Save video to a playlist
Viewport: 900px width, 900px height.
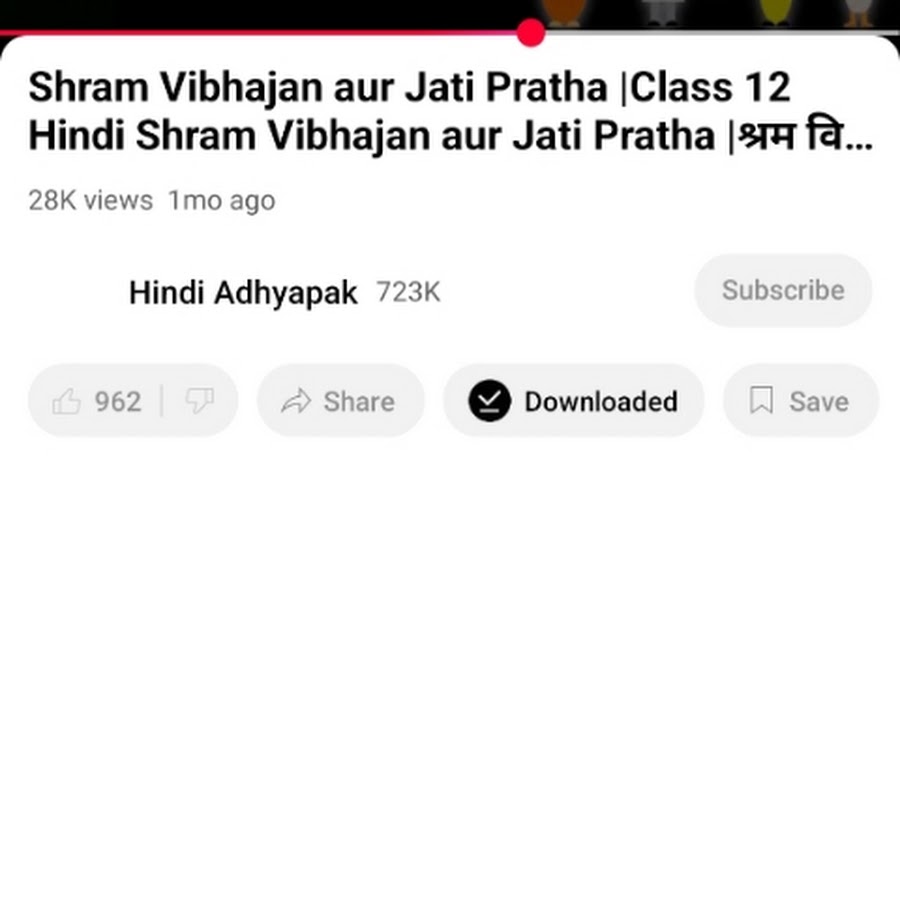800,401
